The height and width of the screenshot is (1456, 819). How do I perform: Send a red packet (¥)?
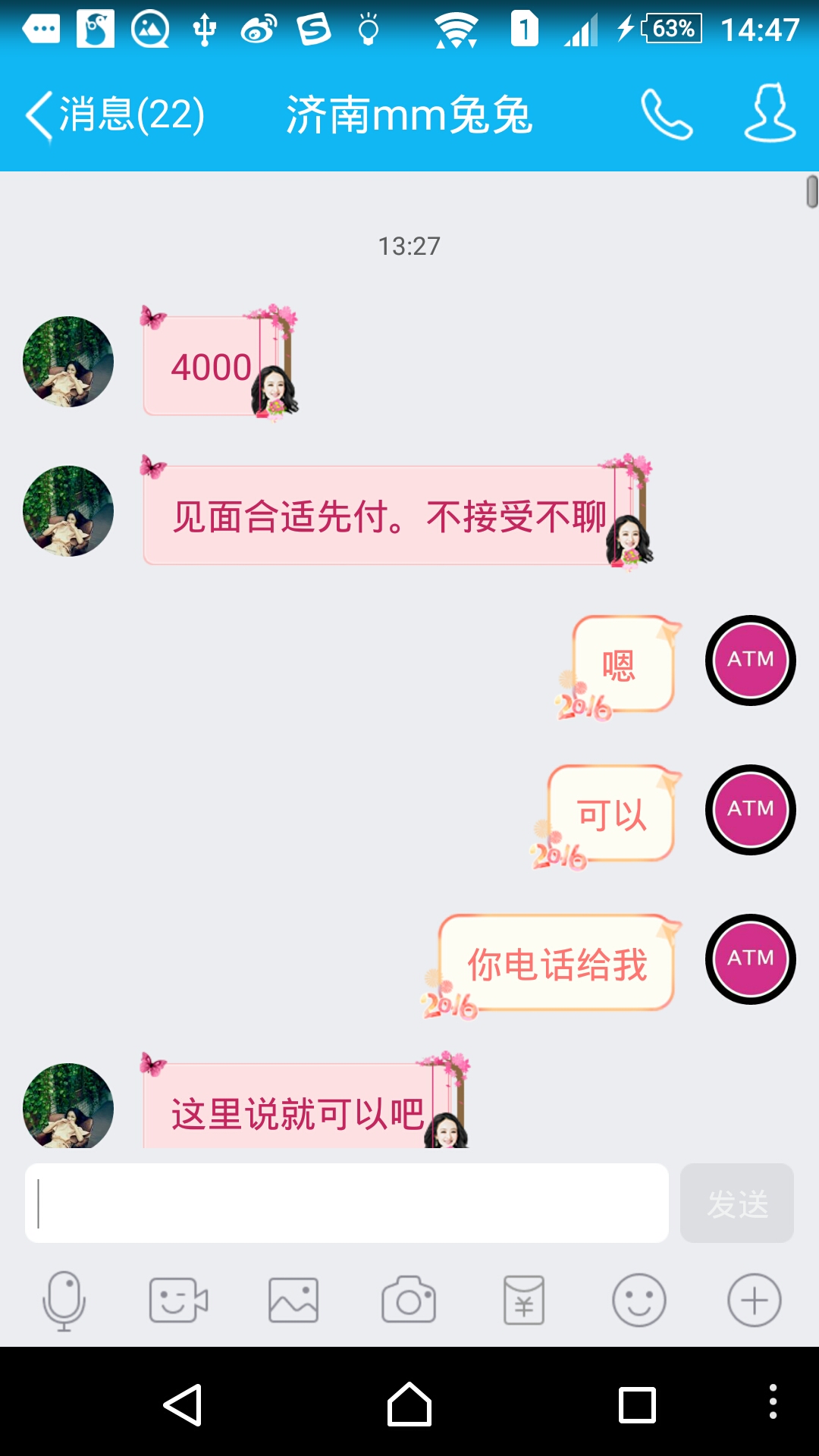[524, 1301]
